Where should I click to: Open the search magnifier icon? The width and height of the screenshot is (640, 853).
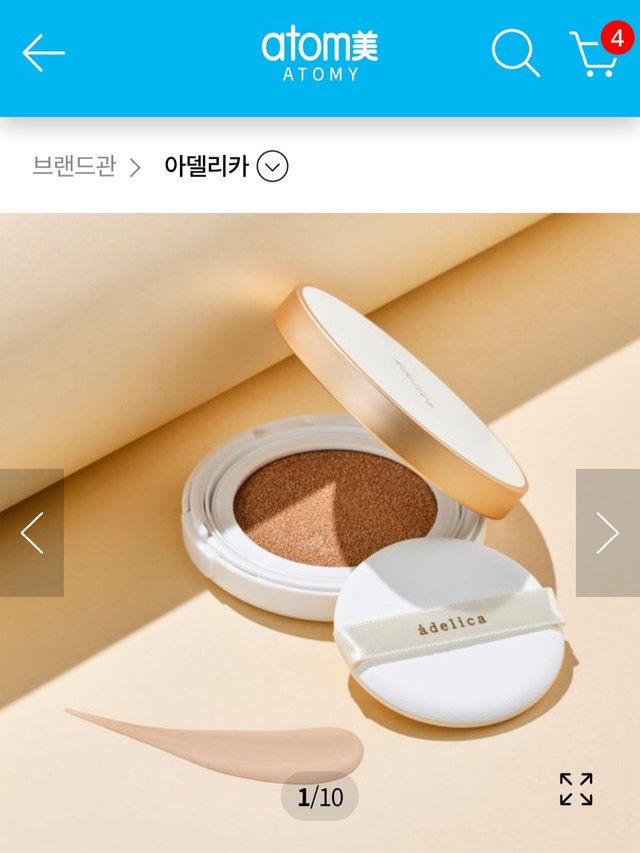pos(515,53)
